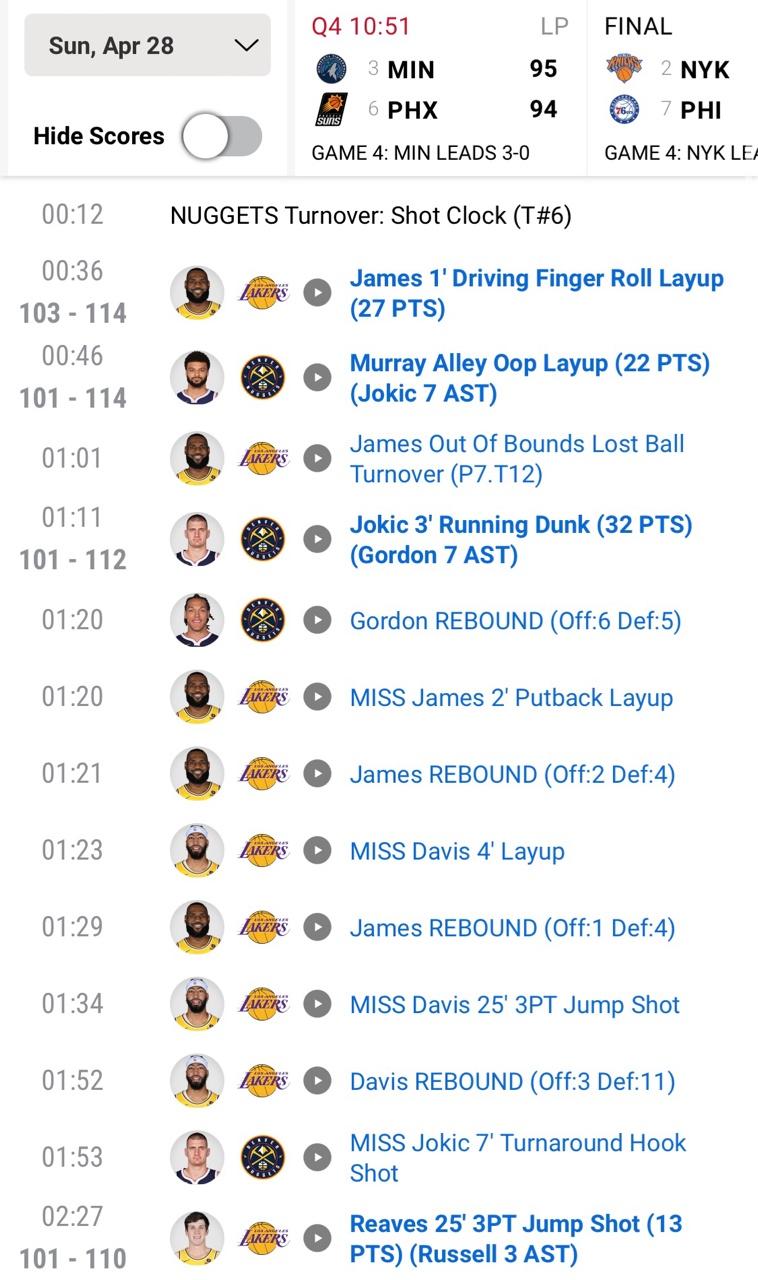Open MISS Jokic 7' Turnaround Hook Shot link
The height and width of the screenshot is (1280, 758).
point(517,1157)
